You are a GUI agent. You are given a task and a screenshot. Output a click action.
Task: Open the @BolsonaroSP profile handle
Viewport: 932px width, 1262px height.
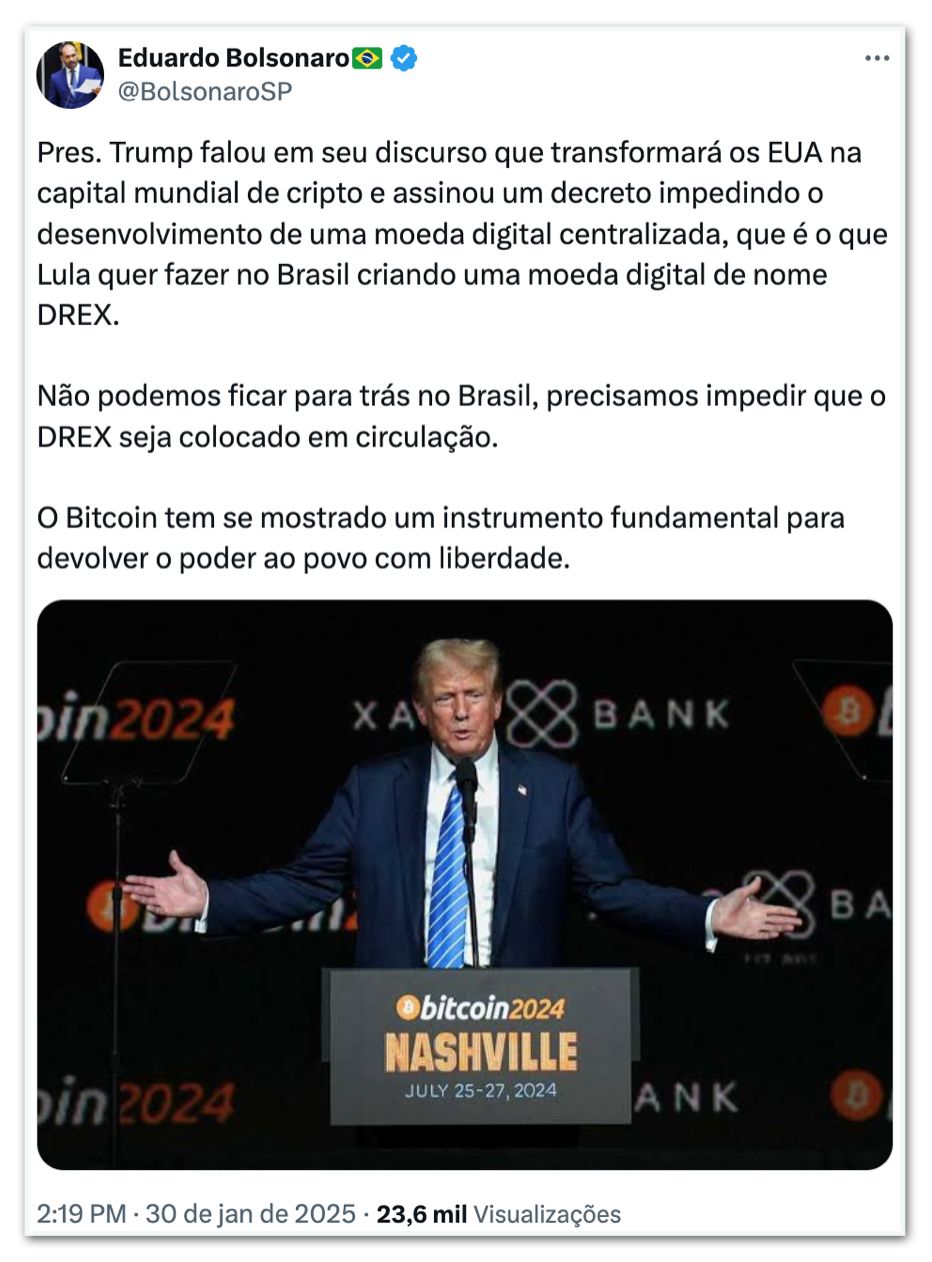(x=205, y=91)
